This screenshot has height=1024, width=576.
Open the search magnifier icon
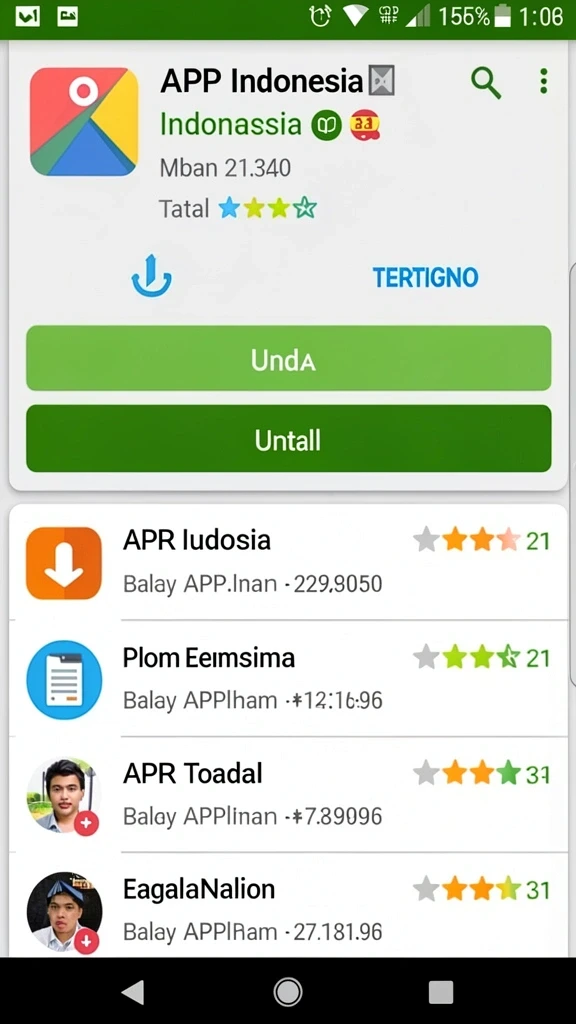pyautogui.click(x=486, y=83)
